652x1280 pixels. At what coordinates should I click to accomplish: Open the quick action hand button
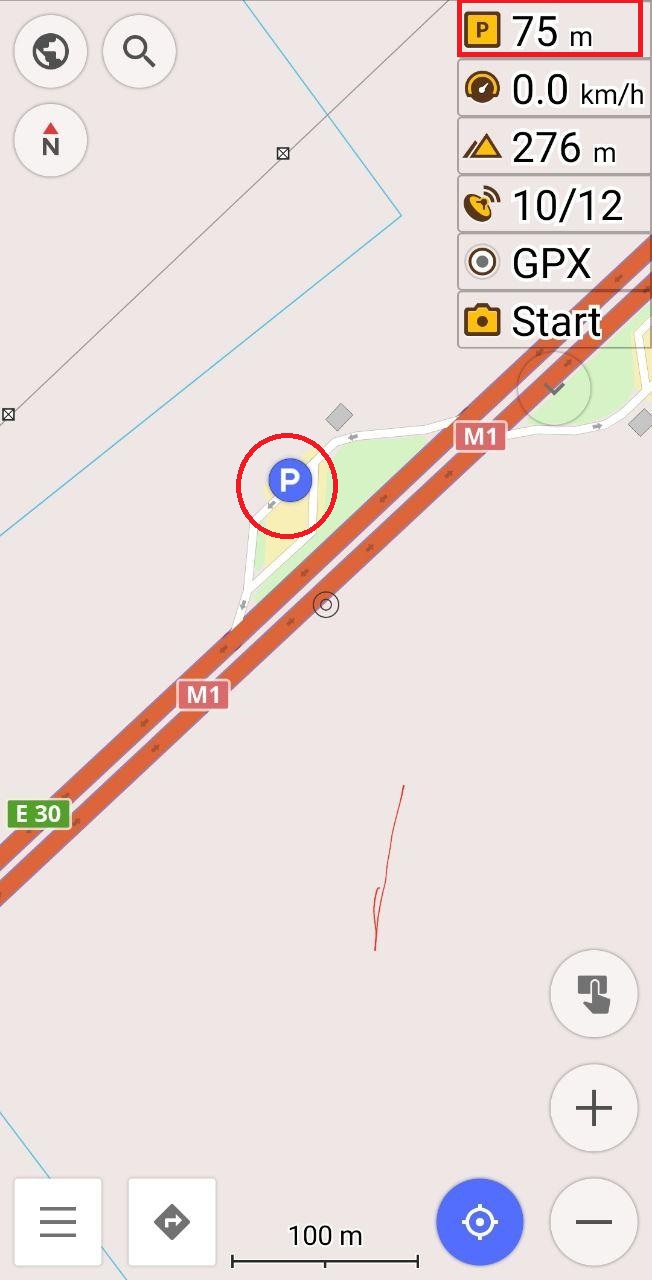(594, 994)
